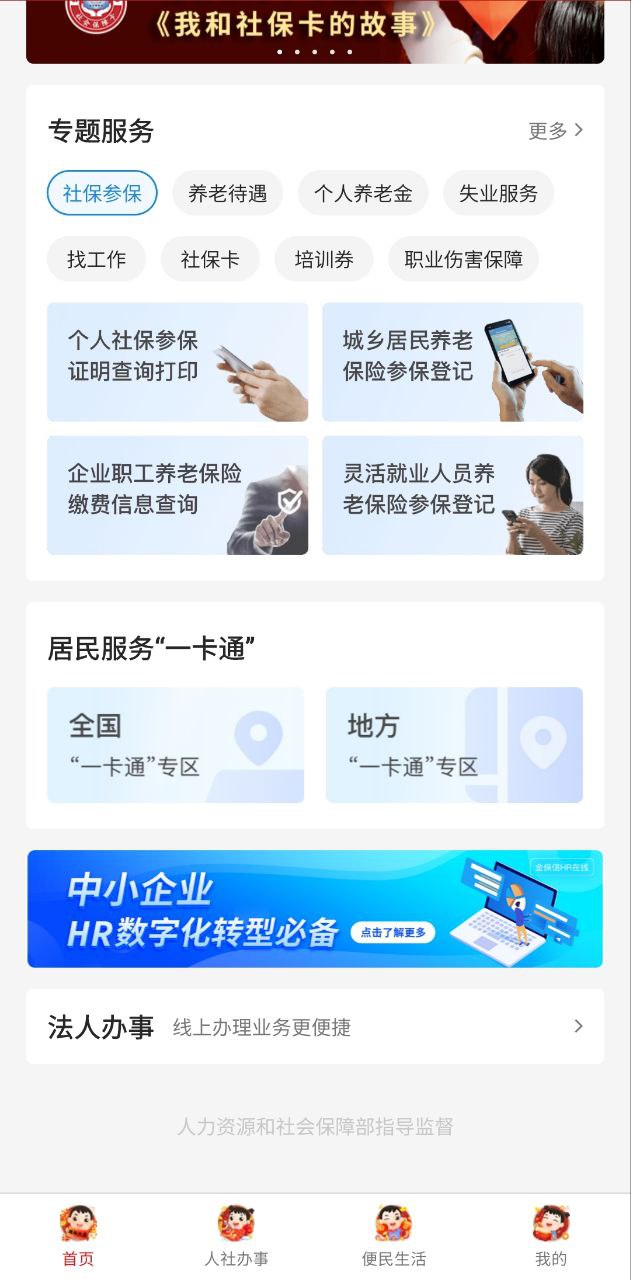Open the 中小企业HR数字化转型 banner
631x1280 pixels.
(315, 909)
